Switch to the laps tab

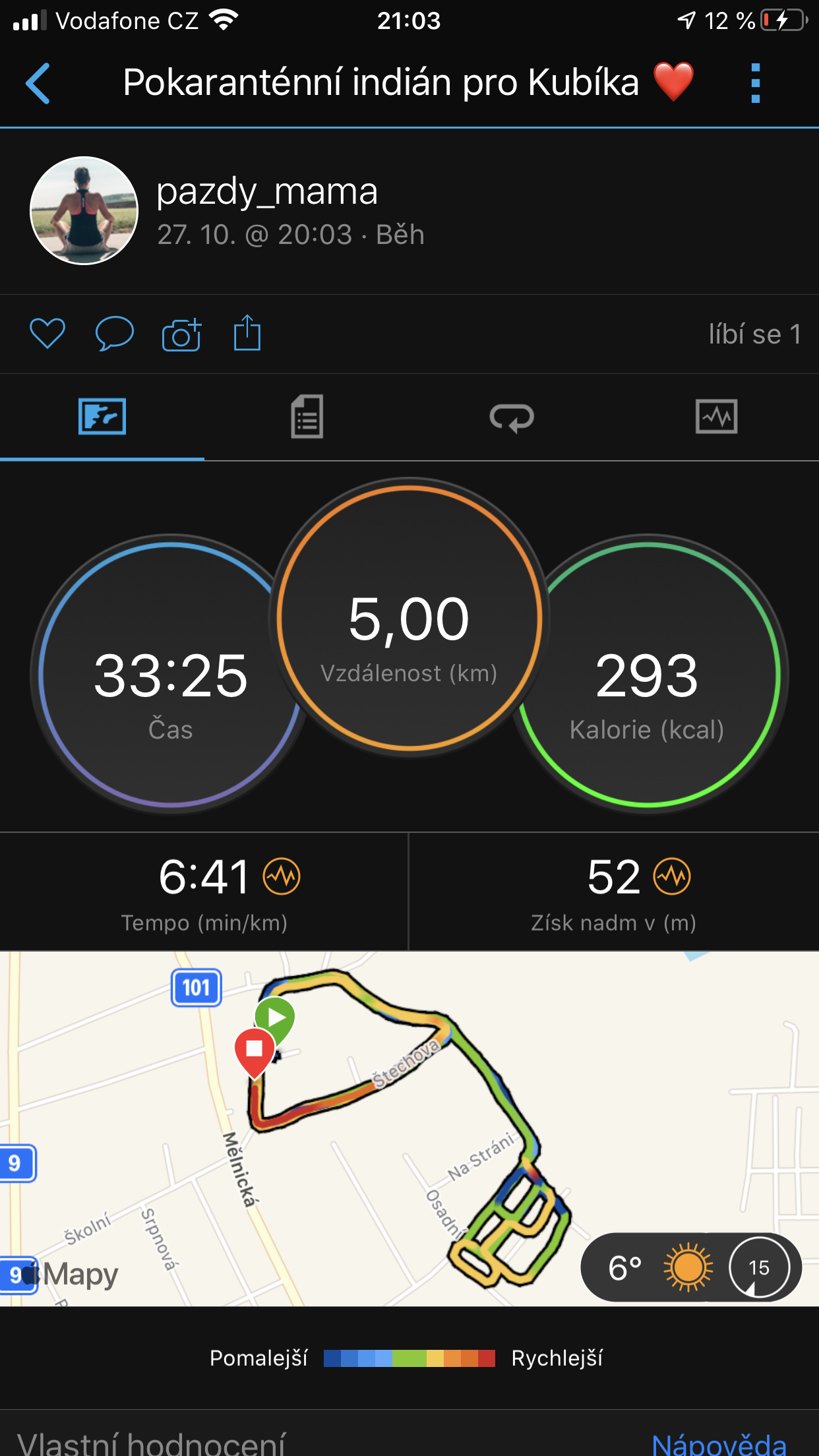pos(512,417)
